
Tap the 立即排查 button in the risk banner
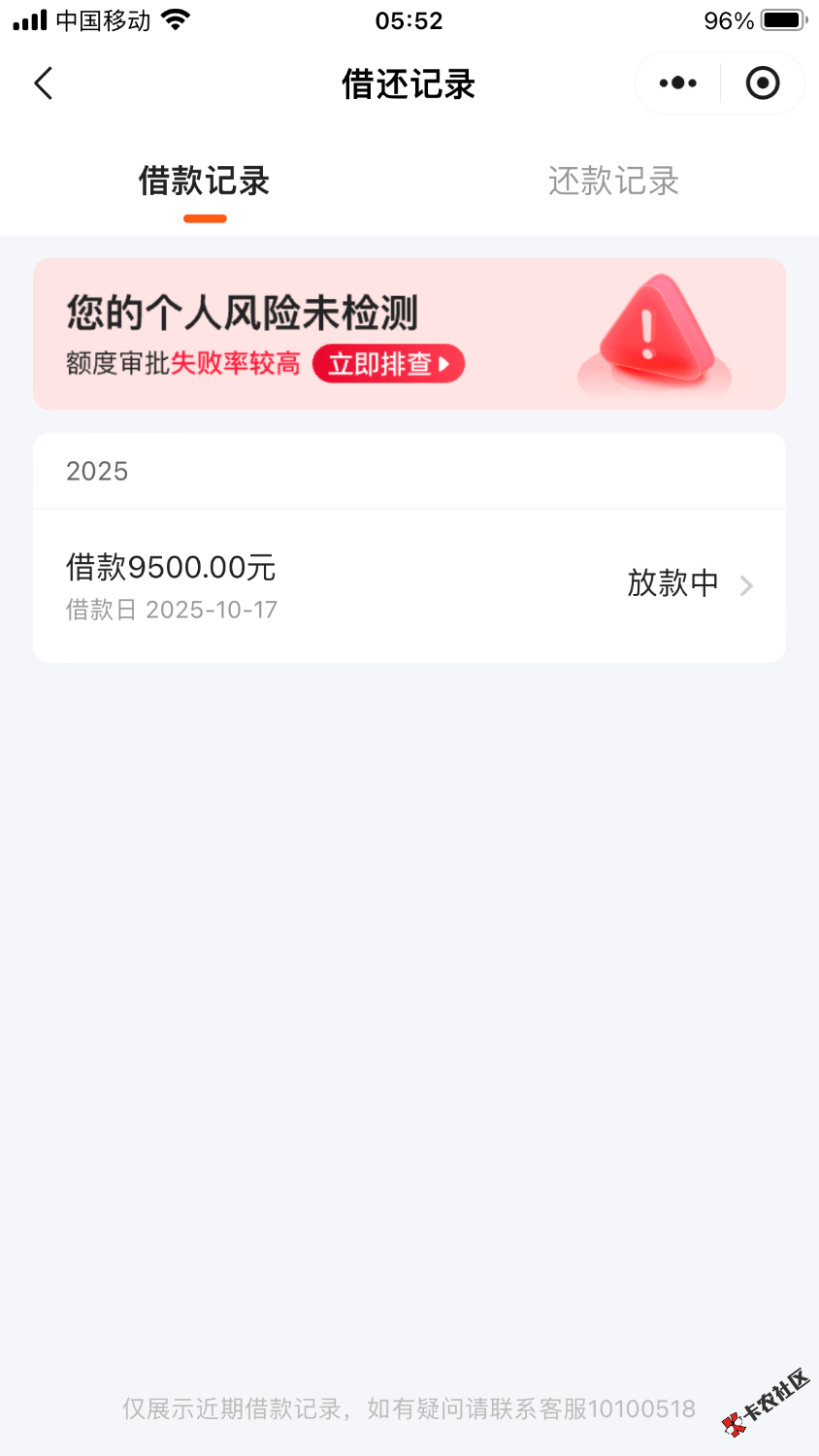pos(388,364)
